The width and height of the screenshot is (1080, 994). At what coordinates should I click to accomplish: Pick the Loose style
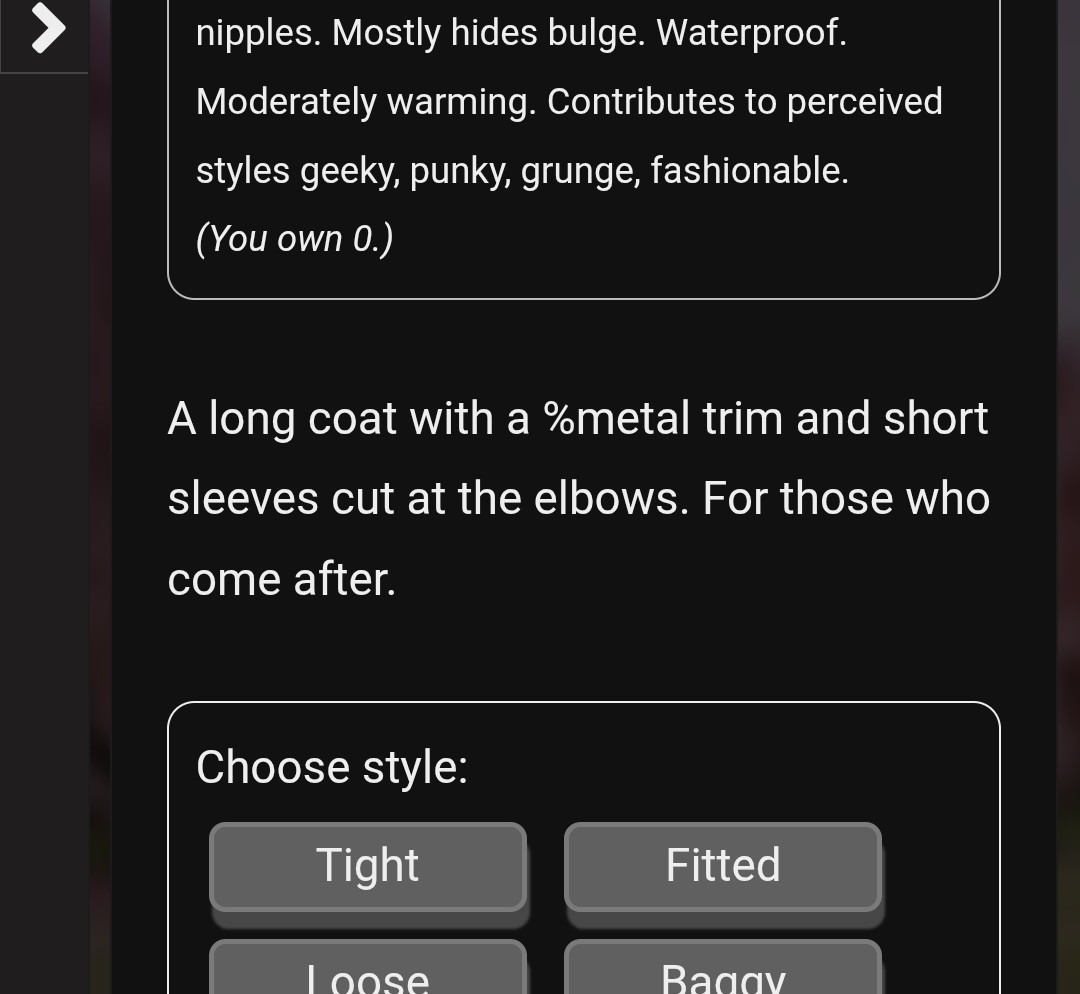[368, 972]
